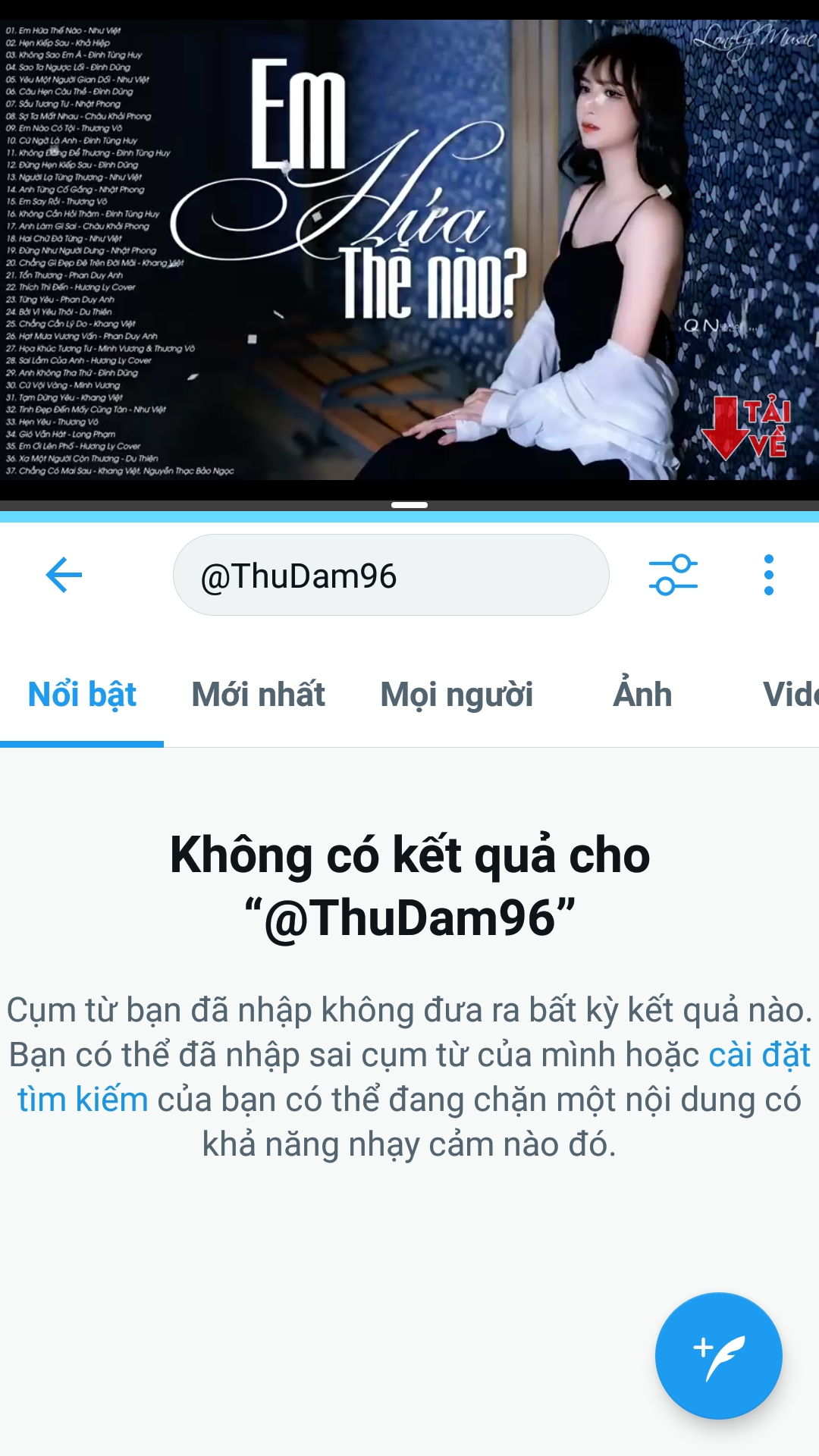Go back using the arrow icon
The image size is (819, 1456).
[64, 575]
